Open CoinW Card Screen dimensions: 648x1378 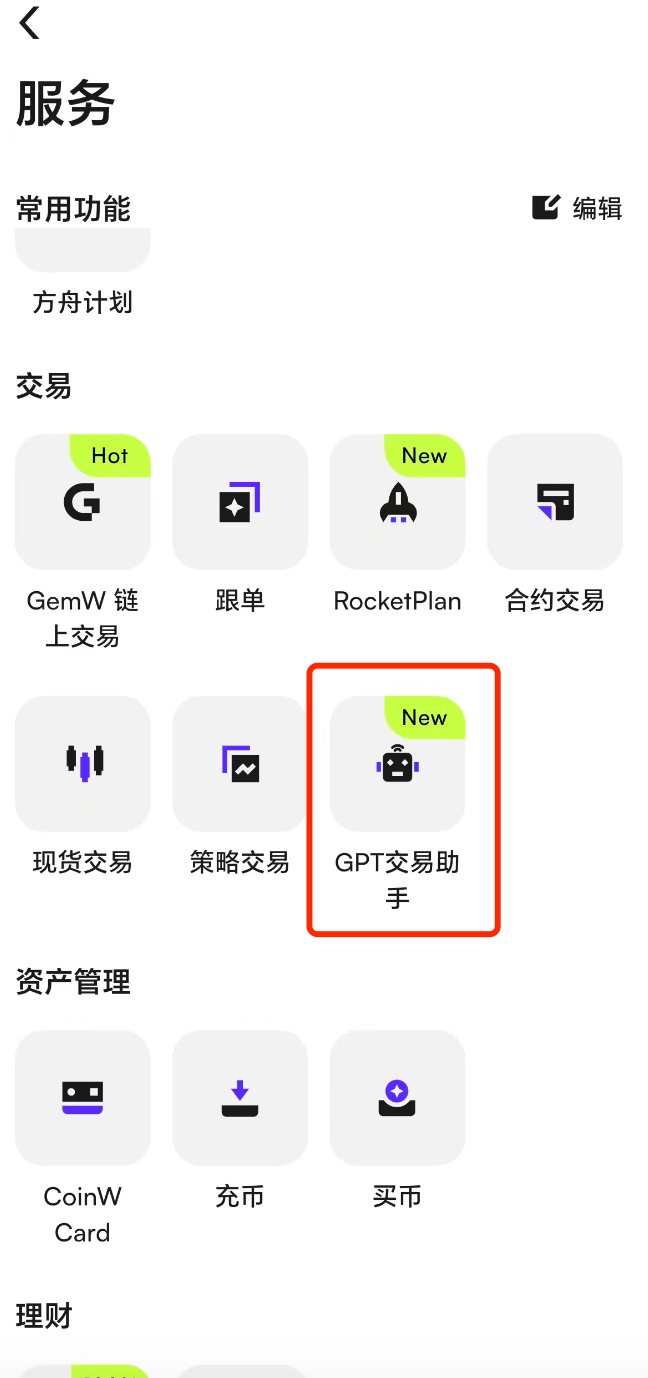(83, 1098)
